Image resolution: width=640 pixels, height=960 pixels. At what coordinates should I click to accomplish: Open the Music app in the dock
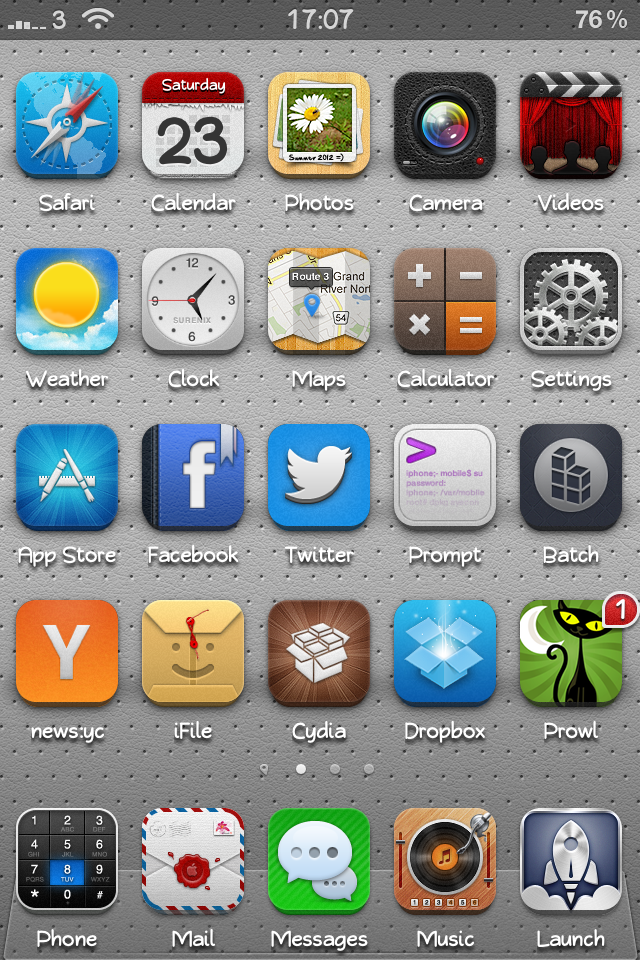pyautogui.click(x=445, y=860)
